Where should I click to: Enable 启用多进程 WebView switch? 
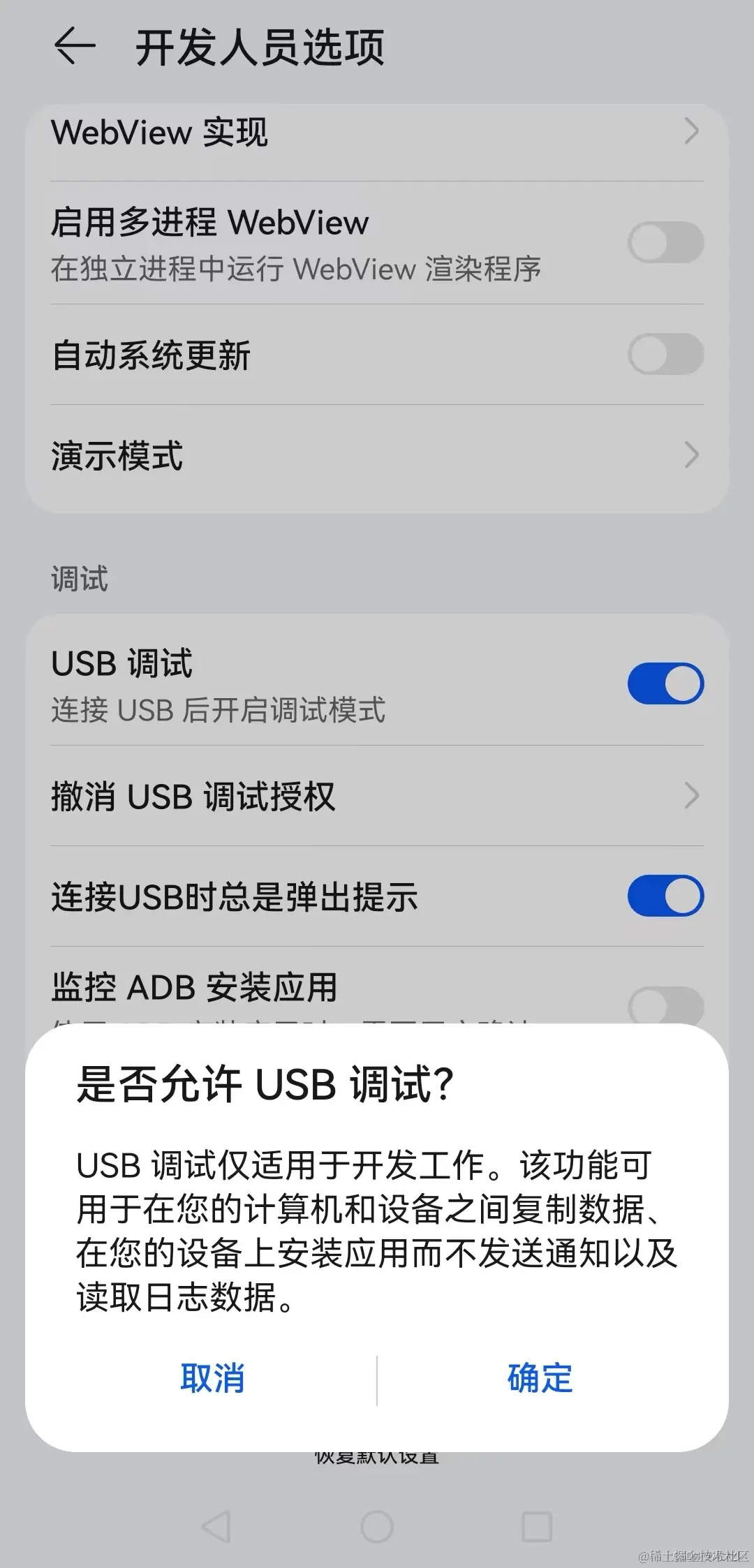(x=664, y=241)
